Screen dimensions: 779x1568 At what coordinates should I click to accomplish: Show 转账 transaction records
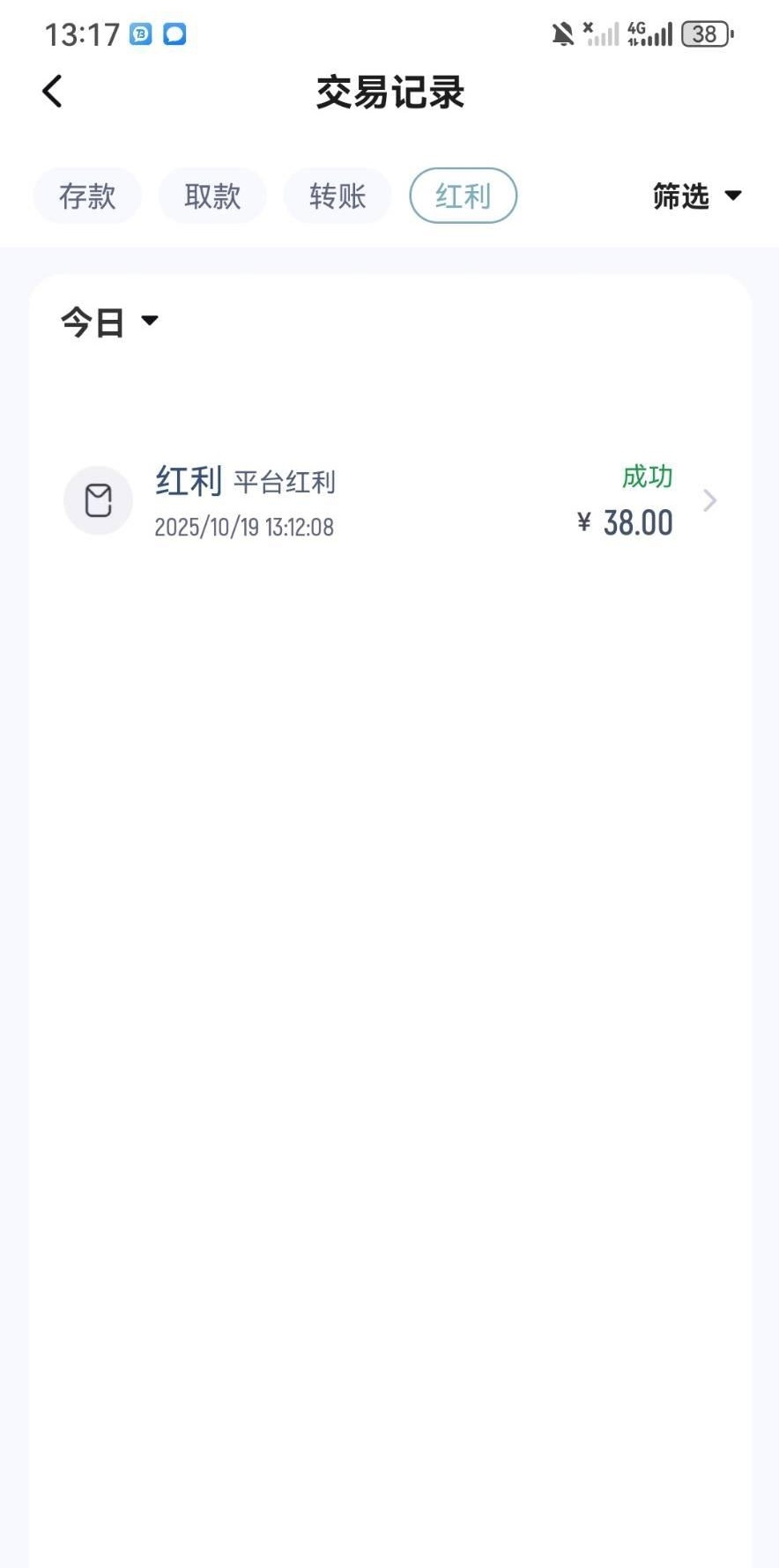click(x=338, y=196)
